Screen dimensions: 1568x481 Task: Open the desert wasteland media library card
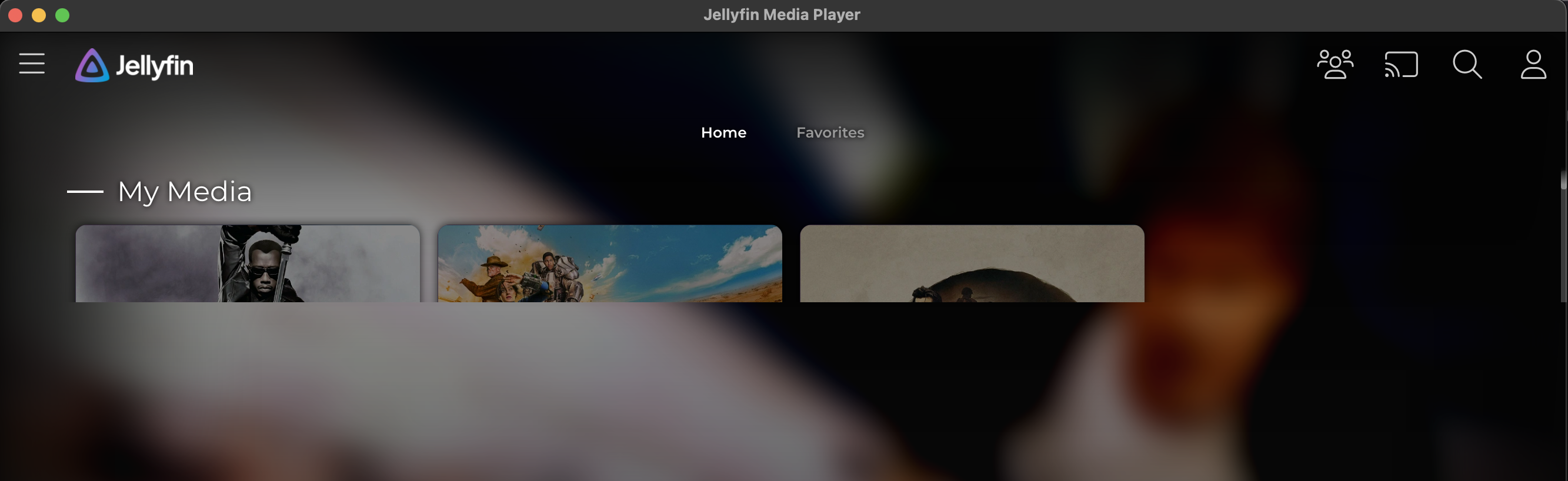(x=609, y=263)
